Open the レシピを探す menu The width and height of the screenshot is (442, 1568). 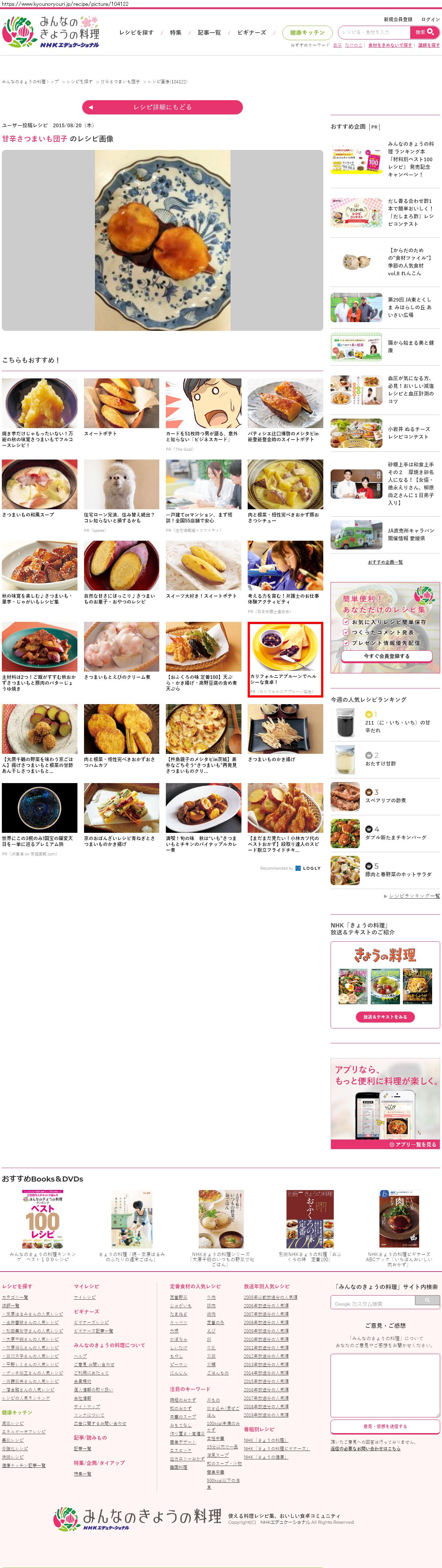pyautogui.click(x=136, y=33)
